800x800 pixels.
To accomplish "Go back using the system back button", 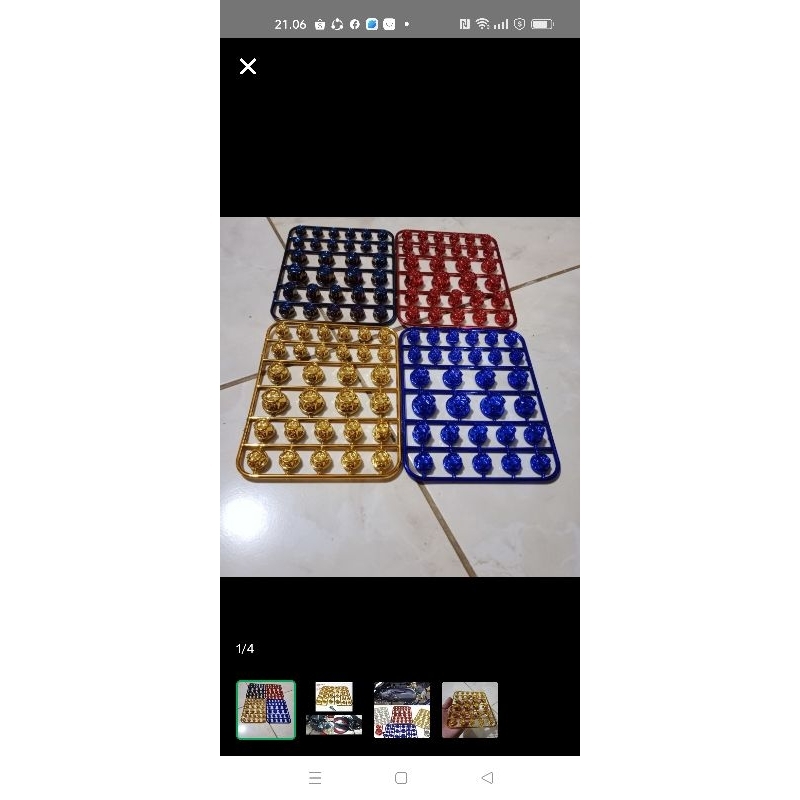I will click(x=487, y=778).
